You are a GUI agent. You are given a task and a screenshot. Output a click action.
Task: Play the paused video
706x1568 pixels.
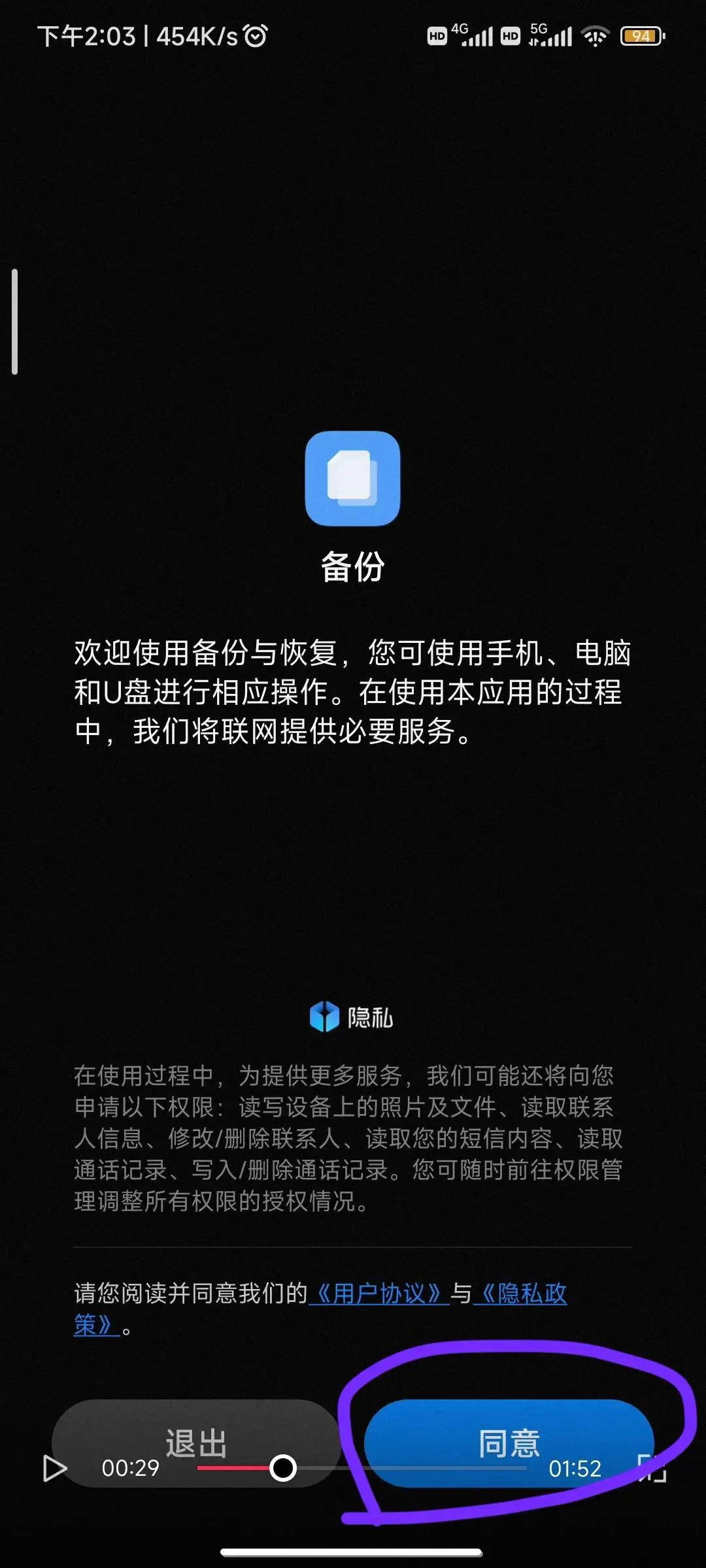pos(55,1468)
